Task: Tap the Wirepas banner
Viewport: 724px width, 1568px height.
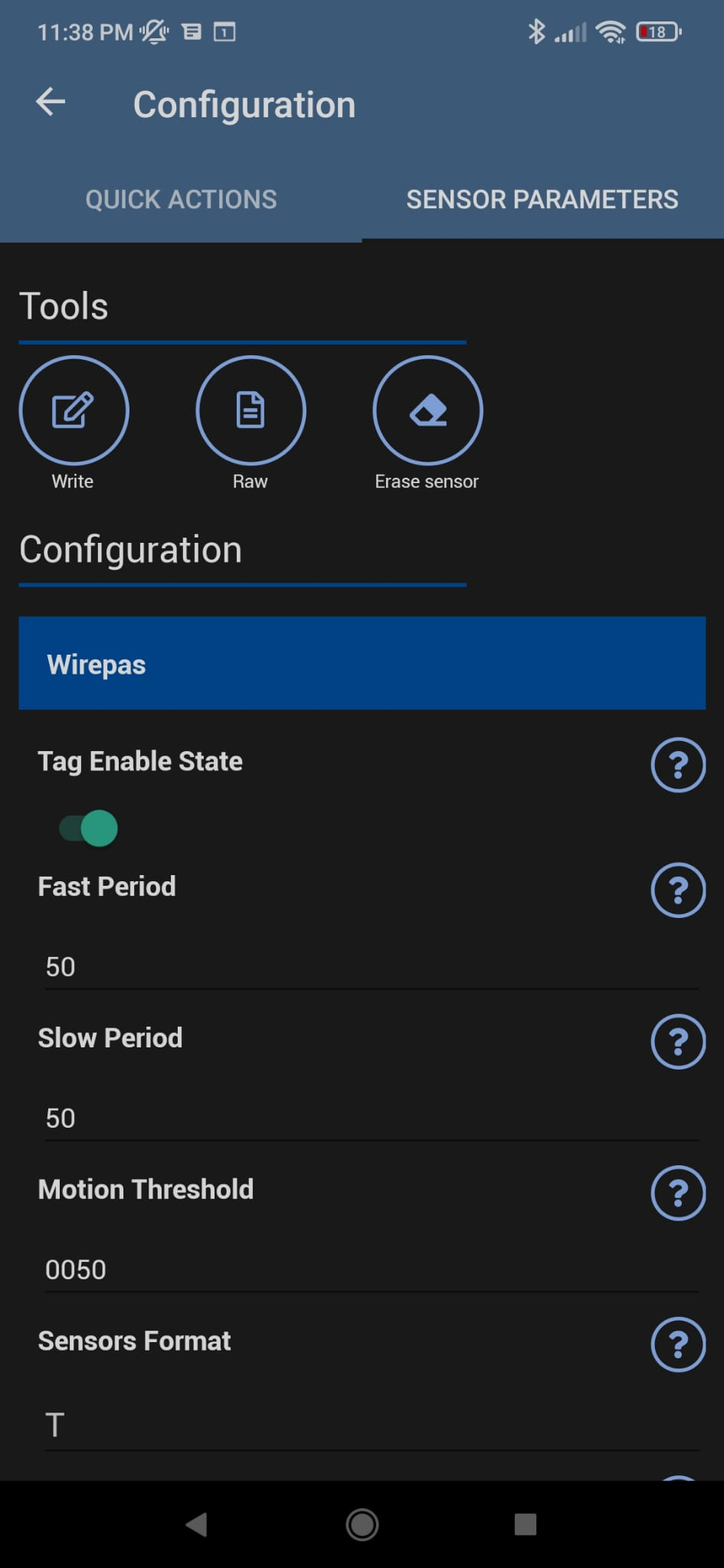Action: (362, 663)
